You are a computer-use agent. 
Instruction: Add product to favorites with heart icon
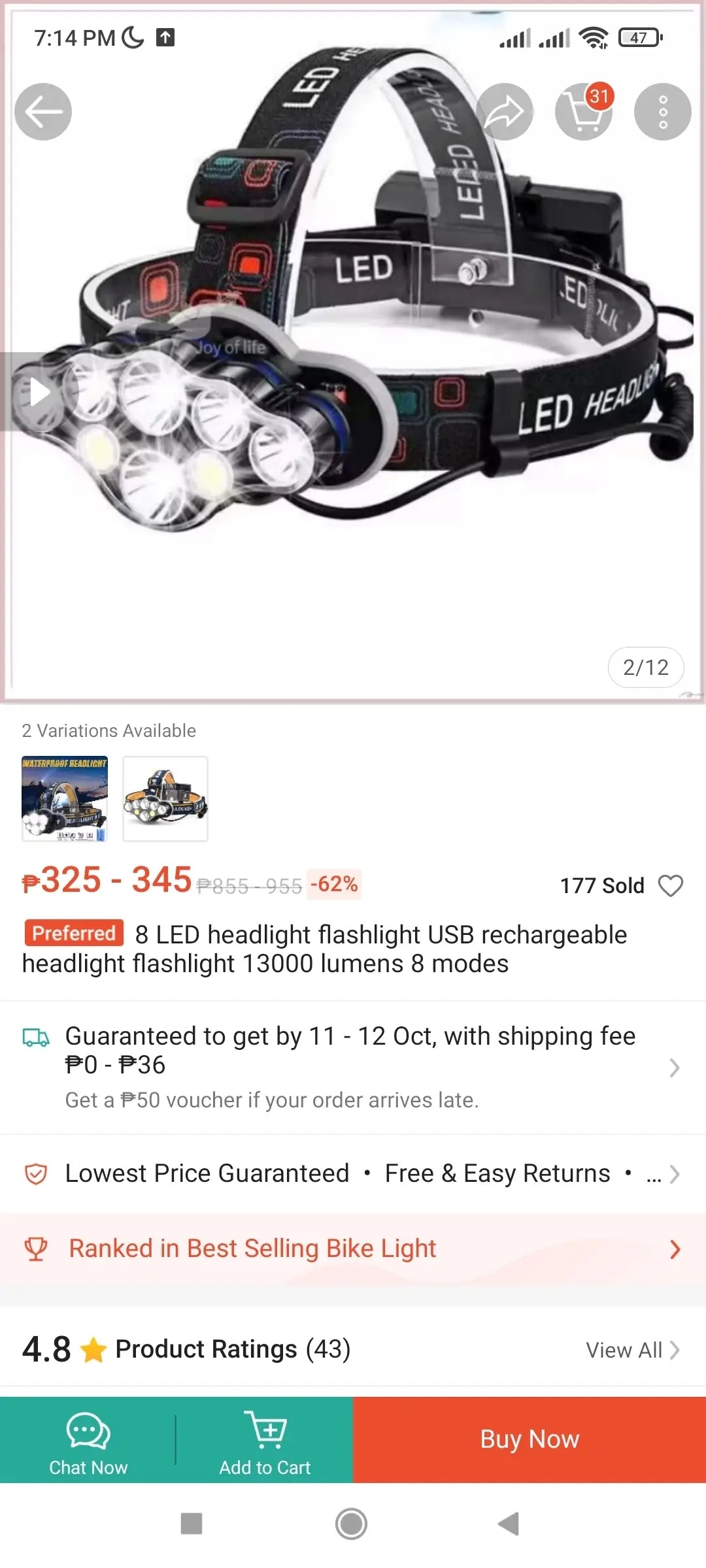(670, 886)
